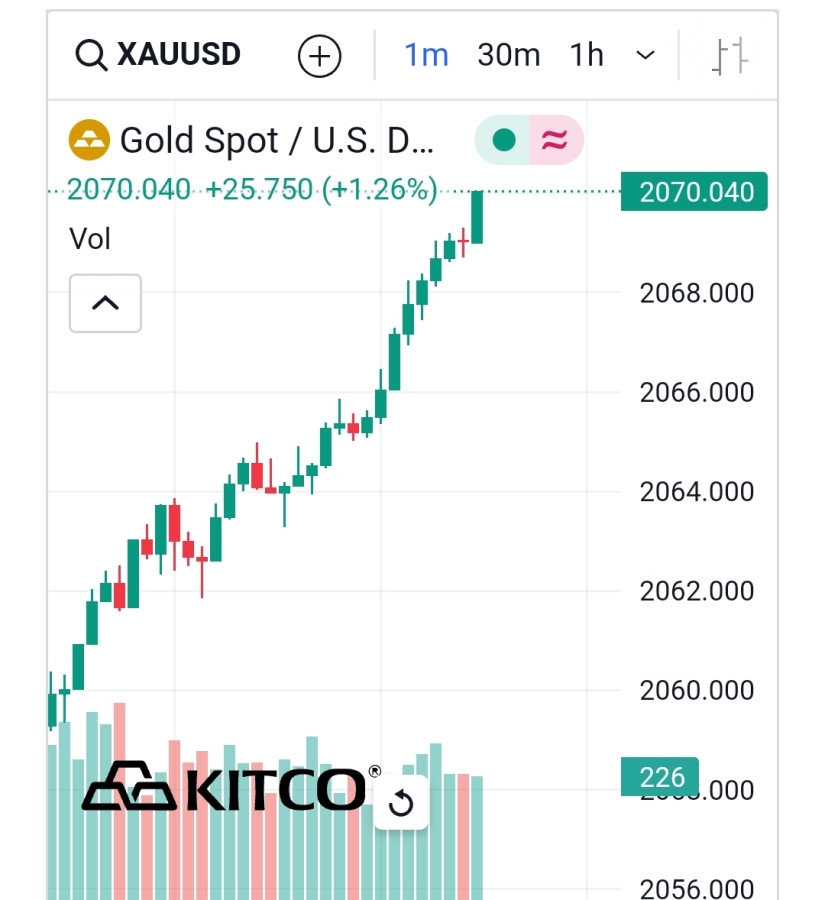Collapse the indicator legend with the up chevron
825x900 pixels.
[x=105, y=303]
